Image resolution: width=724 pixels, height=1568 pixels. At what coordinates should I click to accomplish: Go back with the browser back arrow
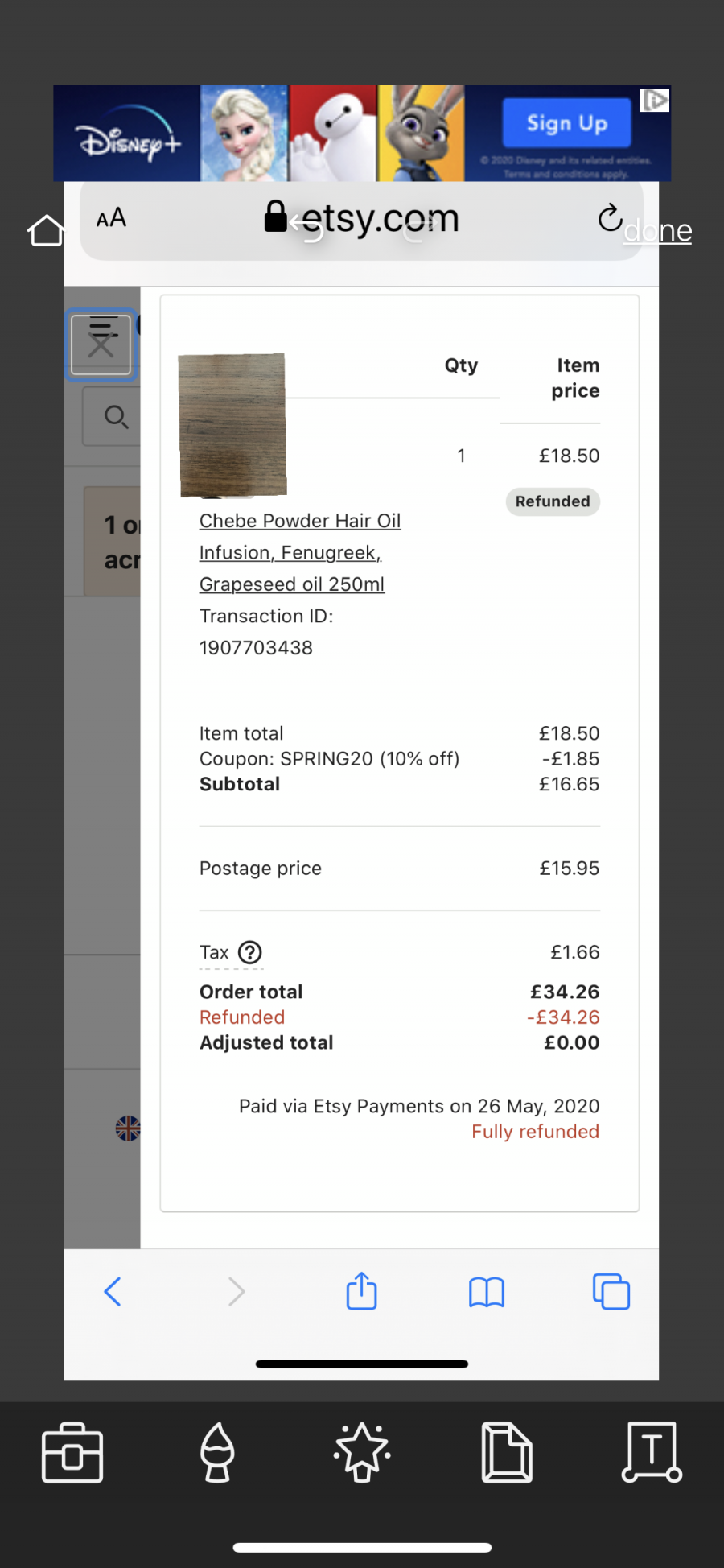tap(113, 1292)
